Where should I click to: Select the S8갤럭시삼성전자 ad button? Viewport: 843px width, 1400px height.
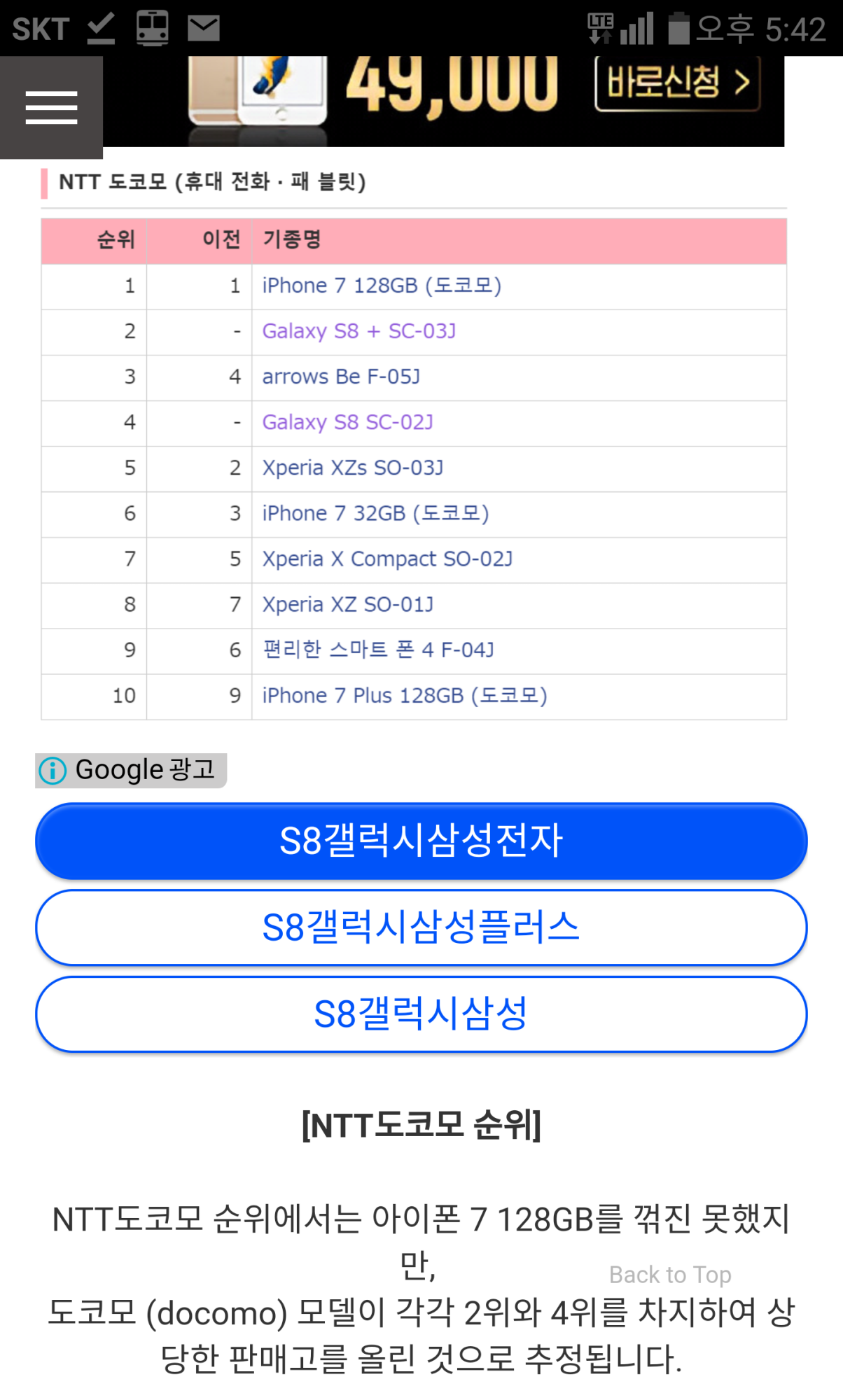421,841
